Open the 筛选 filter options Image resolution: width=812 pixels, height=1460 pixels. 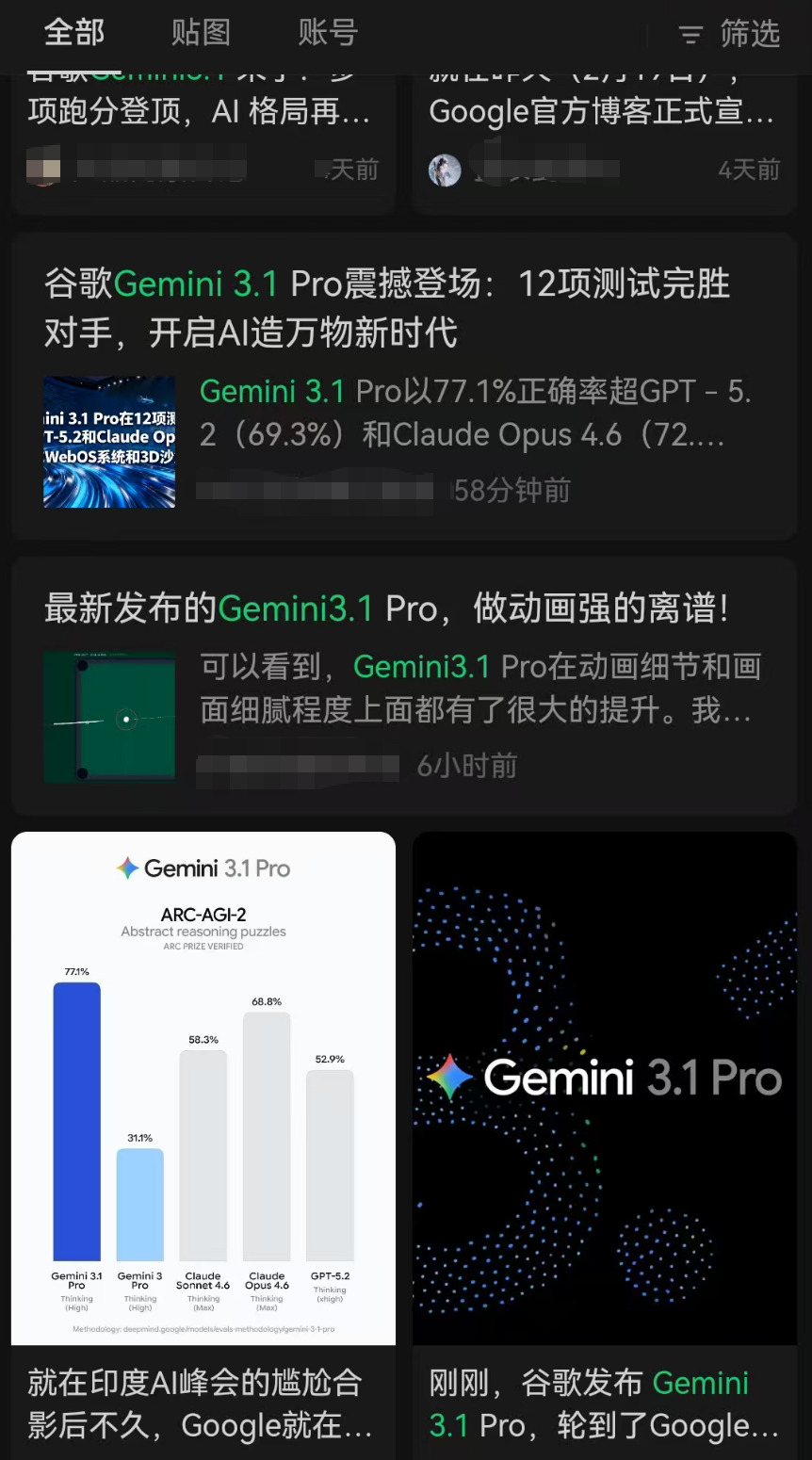[x=729, y=35]
